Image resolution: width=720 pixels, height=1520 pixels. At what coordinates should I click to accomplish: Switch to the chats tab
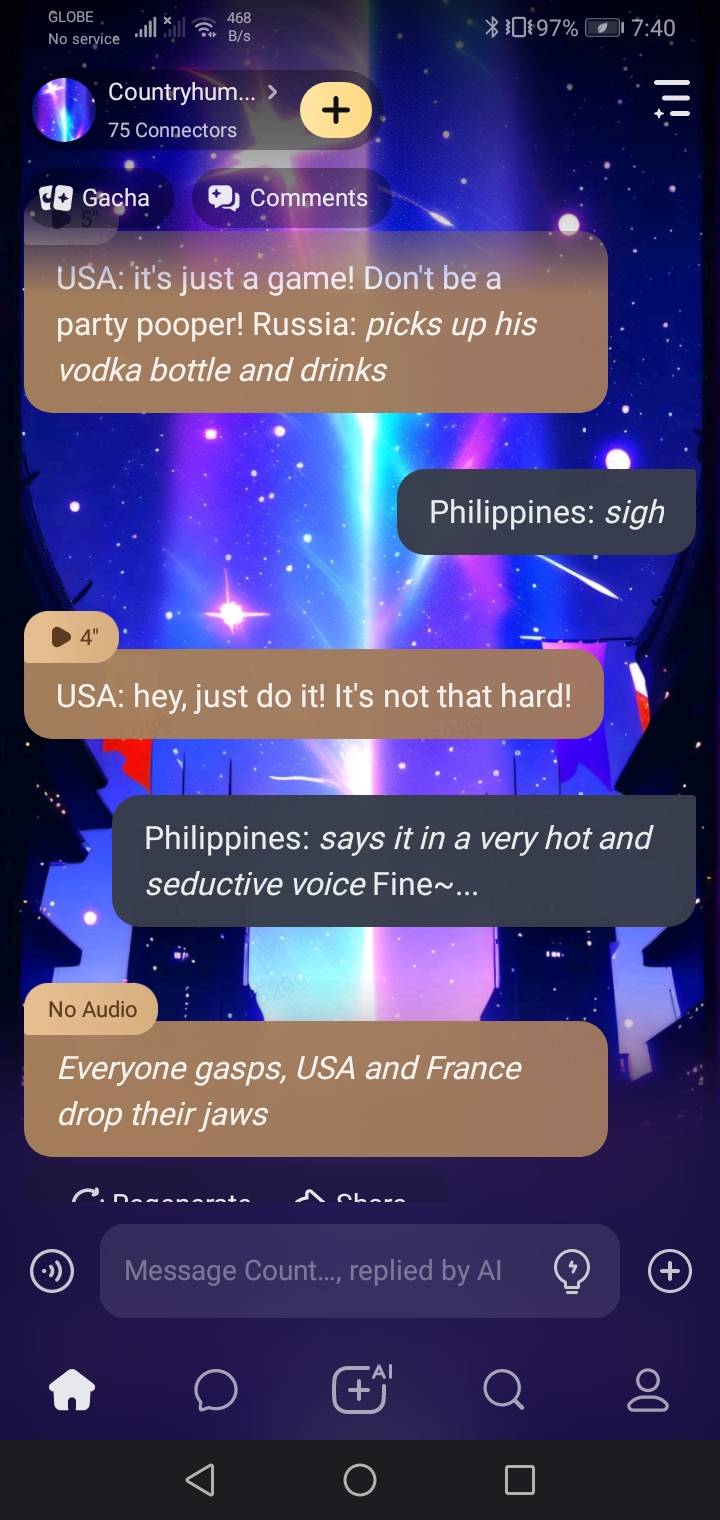click(x=216, y=1390)
